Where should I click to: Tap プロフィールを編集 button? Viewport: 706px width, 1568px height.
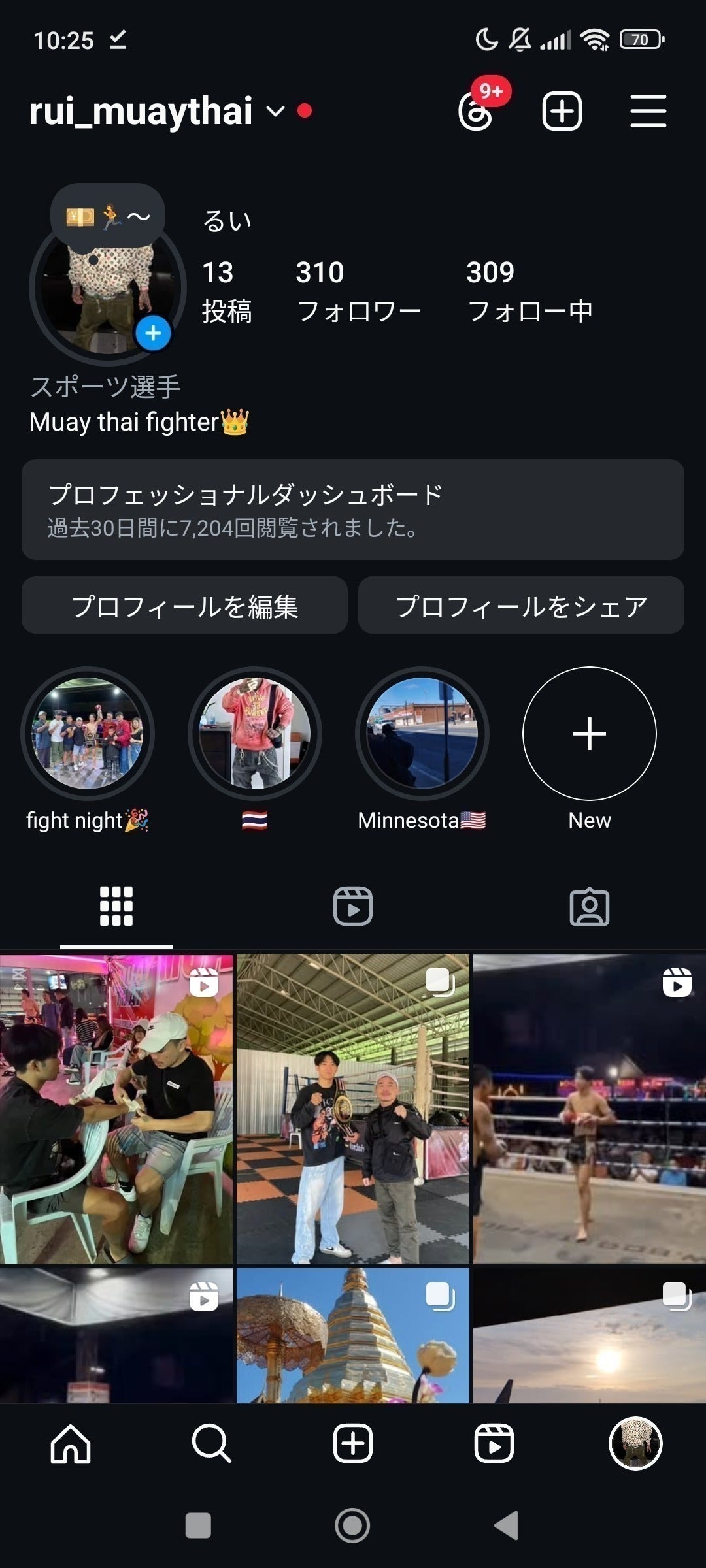(x=184, y=605)
